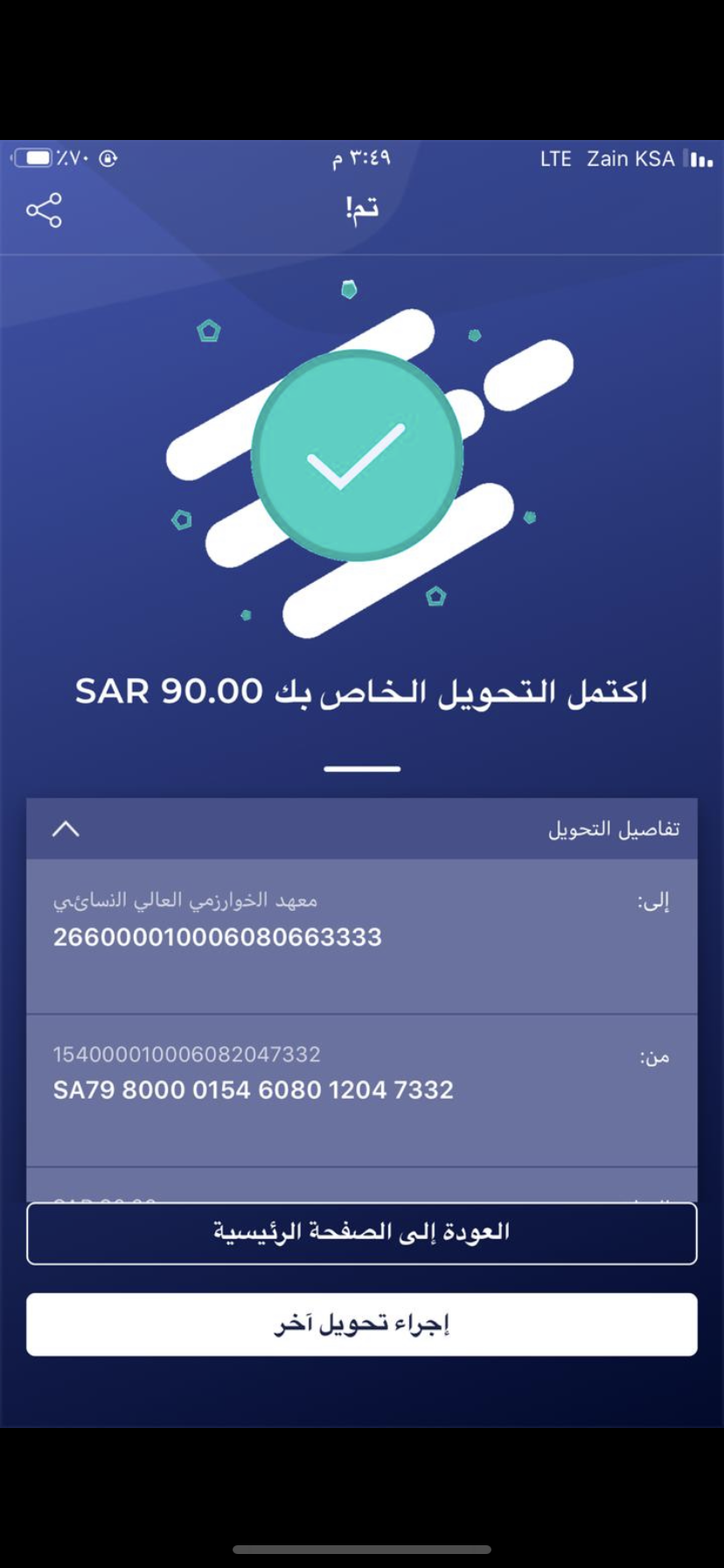Collapse the تفاصيل التحويل section
The width and height of the screenshot is (724, 1568).
coord(66,829)
